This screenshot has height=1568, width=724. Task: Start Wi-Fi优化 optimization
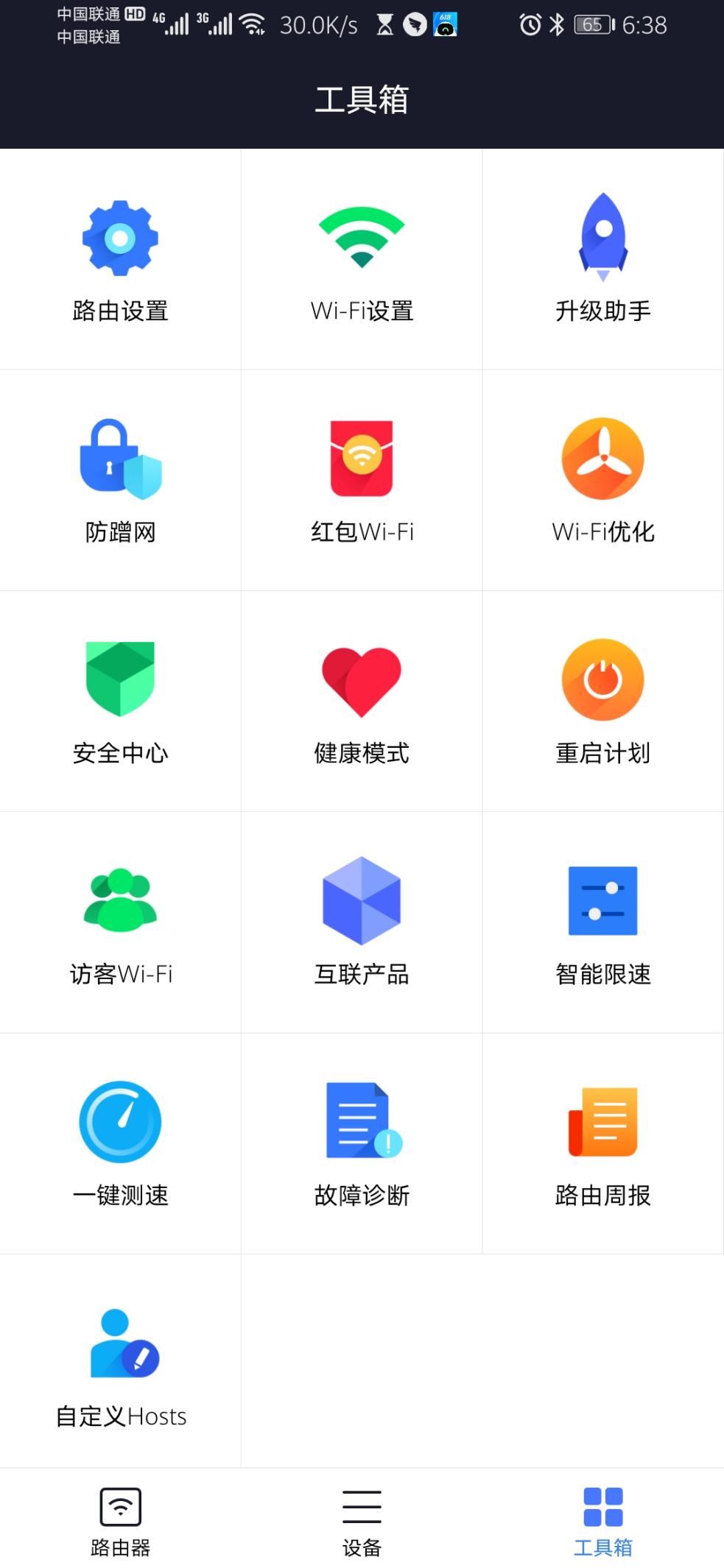(602, 478)
